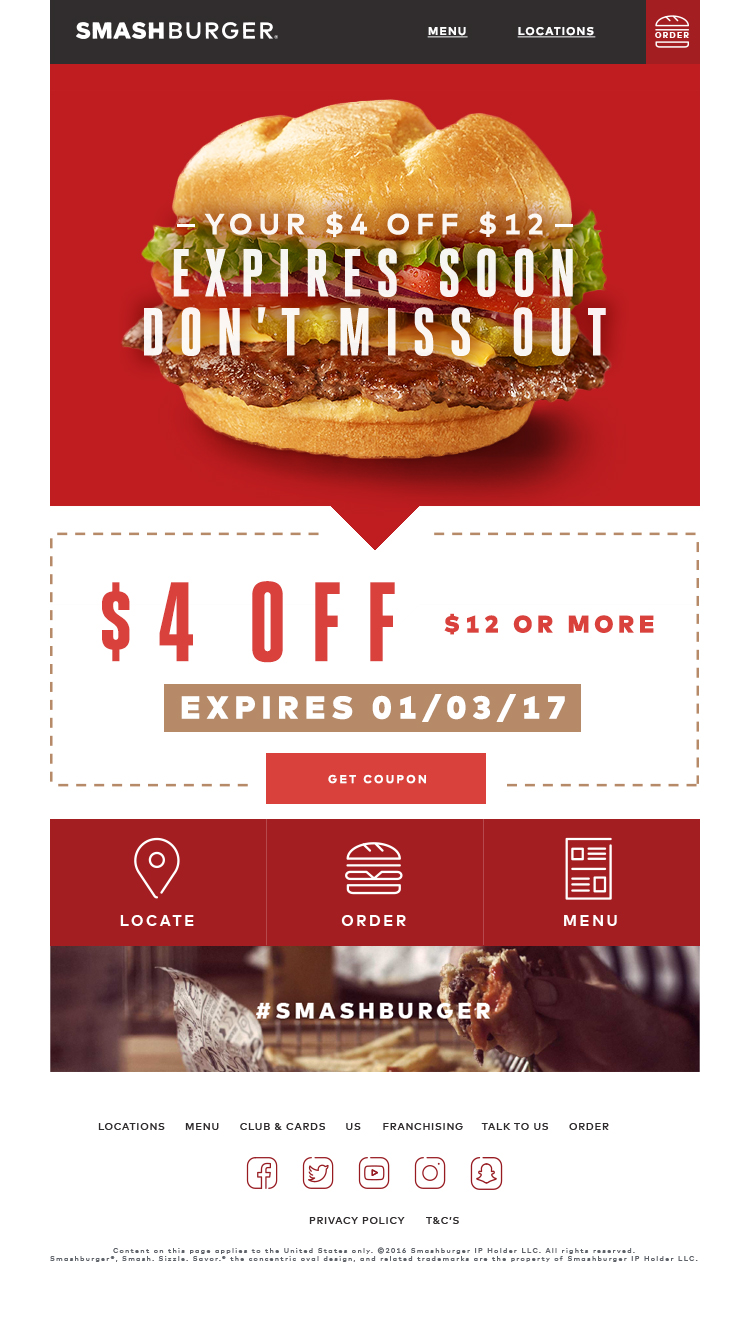The image size is (750, 1319).
Task: Open the Order tile with the burger icon
Action: click(x=375, y=882)
